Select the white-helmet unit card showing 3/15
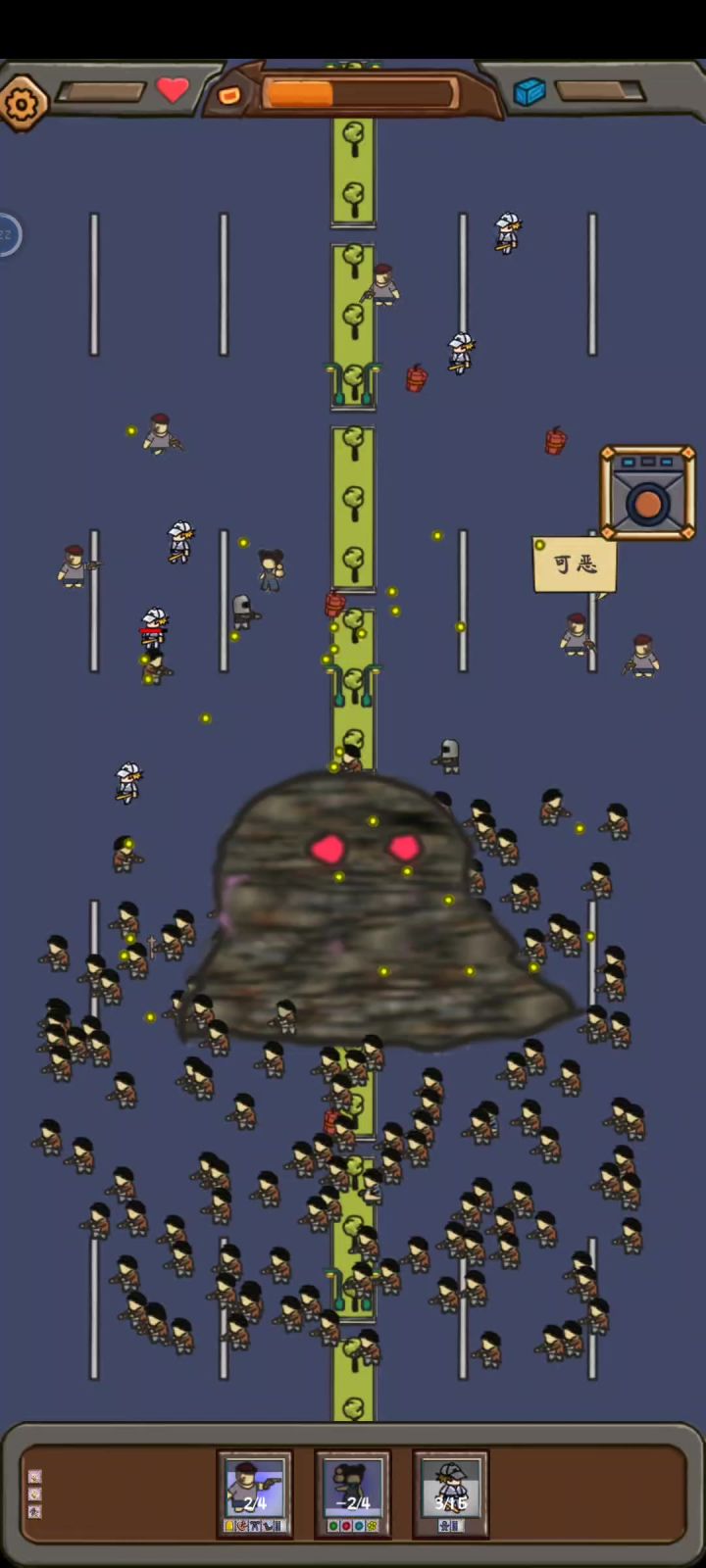 [x=451, y=1494]
